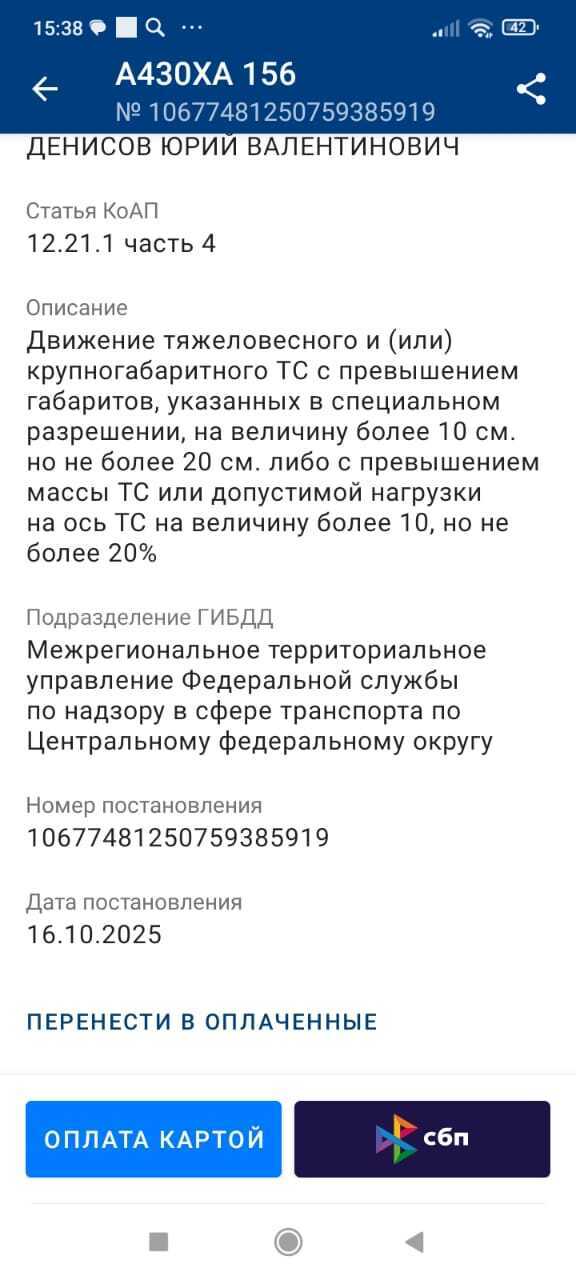Image resolution: width=576 pixels, height=1280 pixels.
Task: Choose СБП payment button
Action: point(422,1139)
